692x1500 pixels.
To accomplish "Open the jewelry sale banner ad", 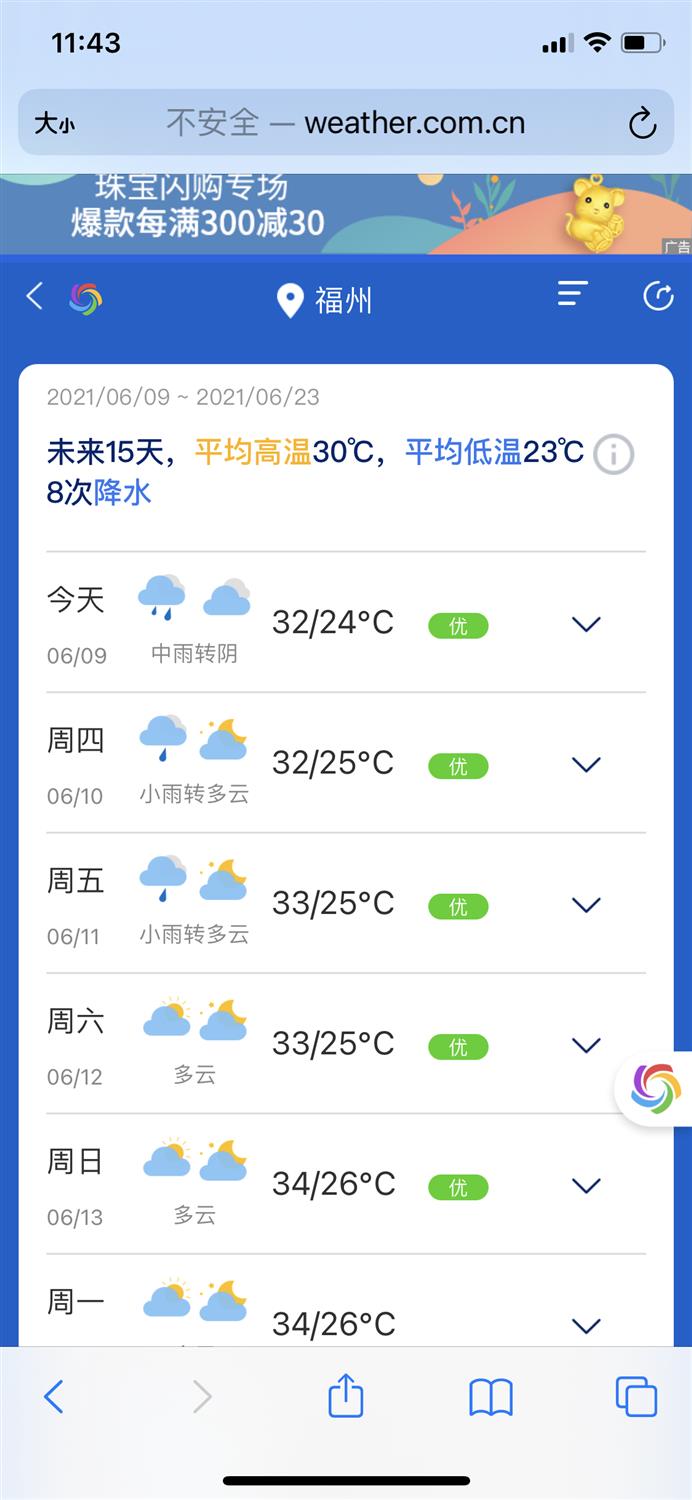I will [346, 214].
